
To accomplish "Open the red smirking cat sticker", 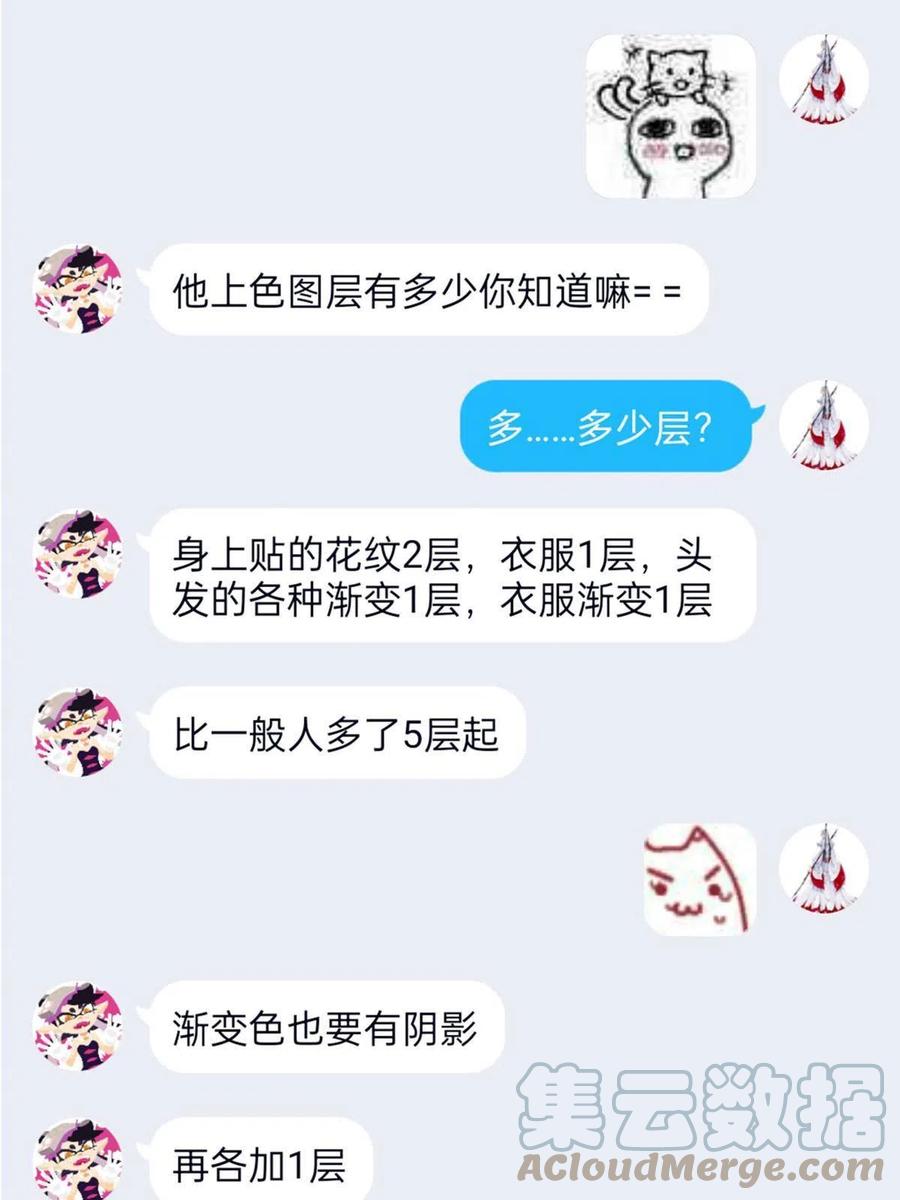I will pyautogui.click(x=700, y=879).
